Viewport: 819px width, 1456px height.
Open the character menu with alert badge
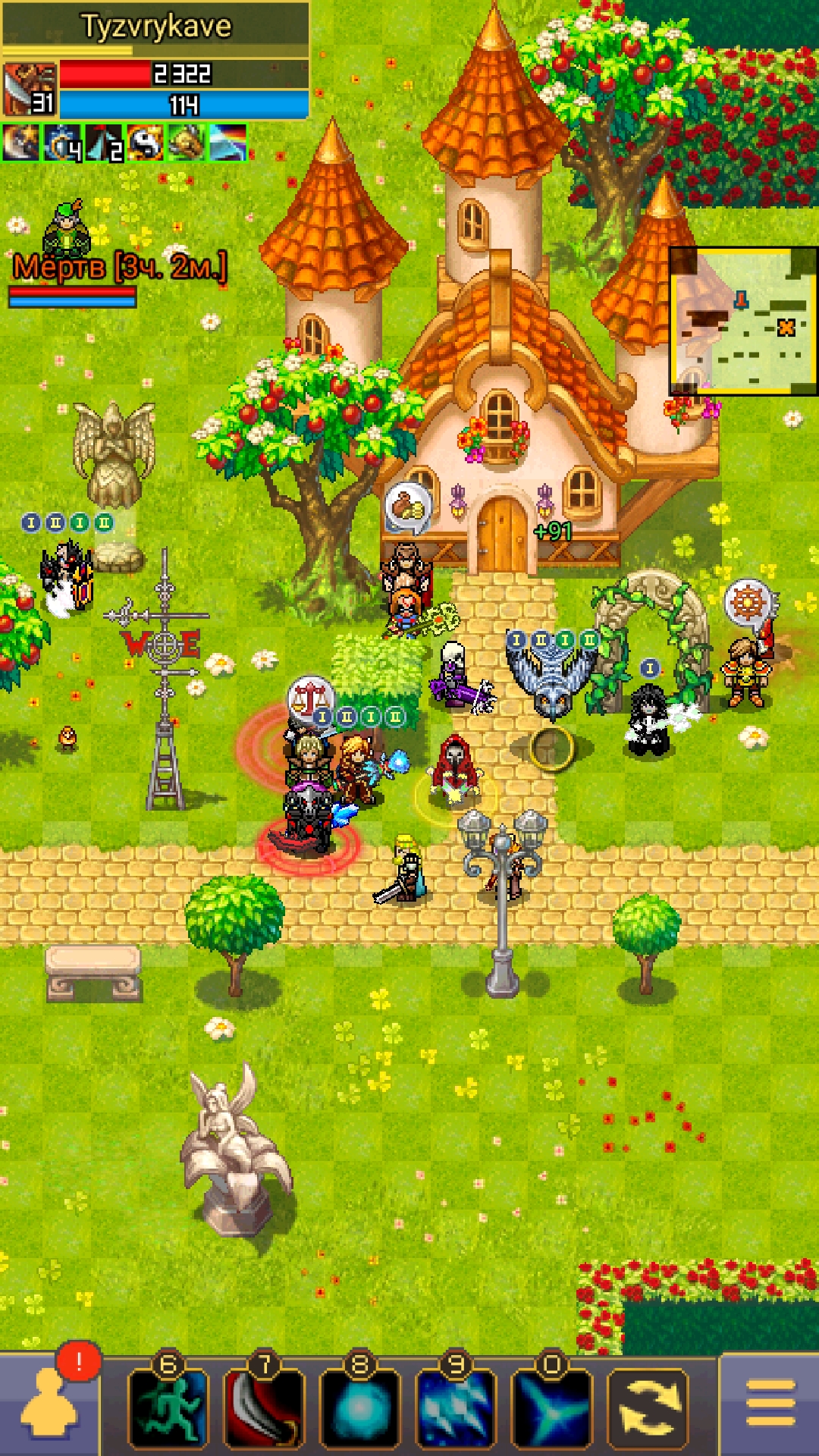[50, 1404]
